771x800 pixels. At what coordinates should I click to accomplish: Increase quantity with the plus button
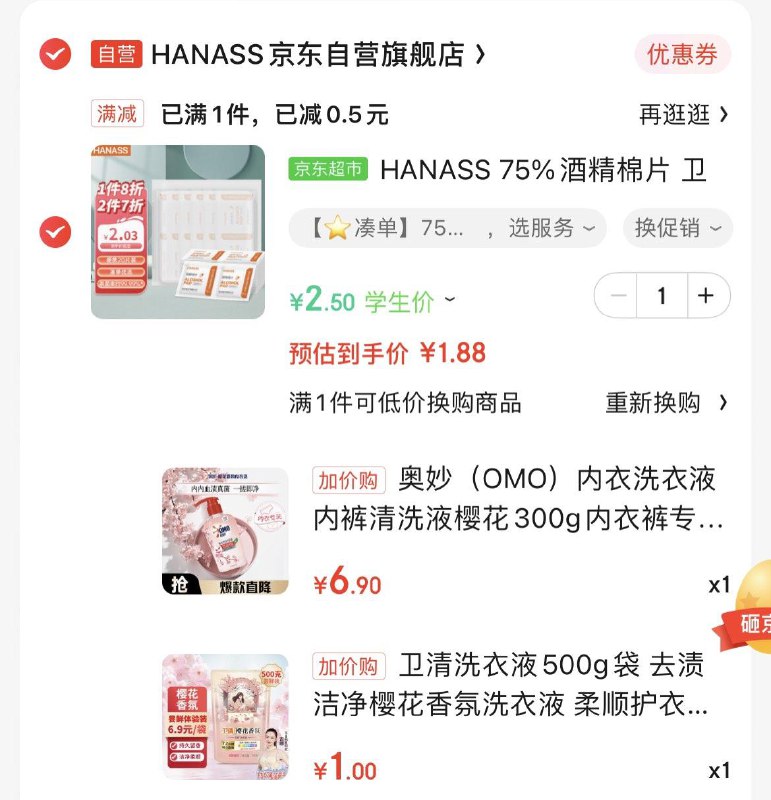click(x=706, y=296)
